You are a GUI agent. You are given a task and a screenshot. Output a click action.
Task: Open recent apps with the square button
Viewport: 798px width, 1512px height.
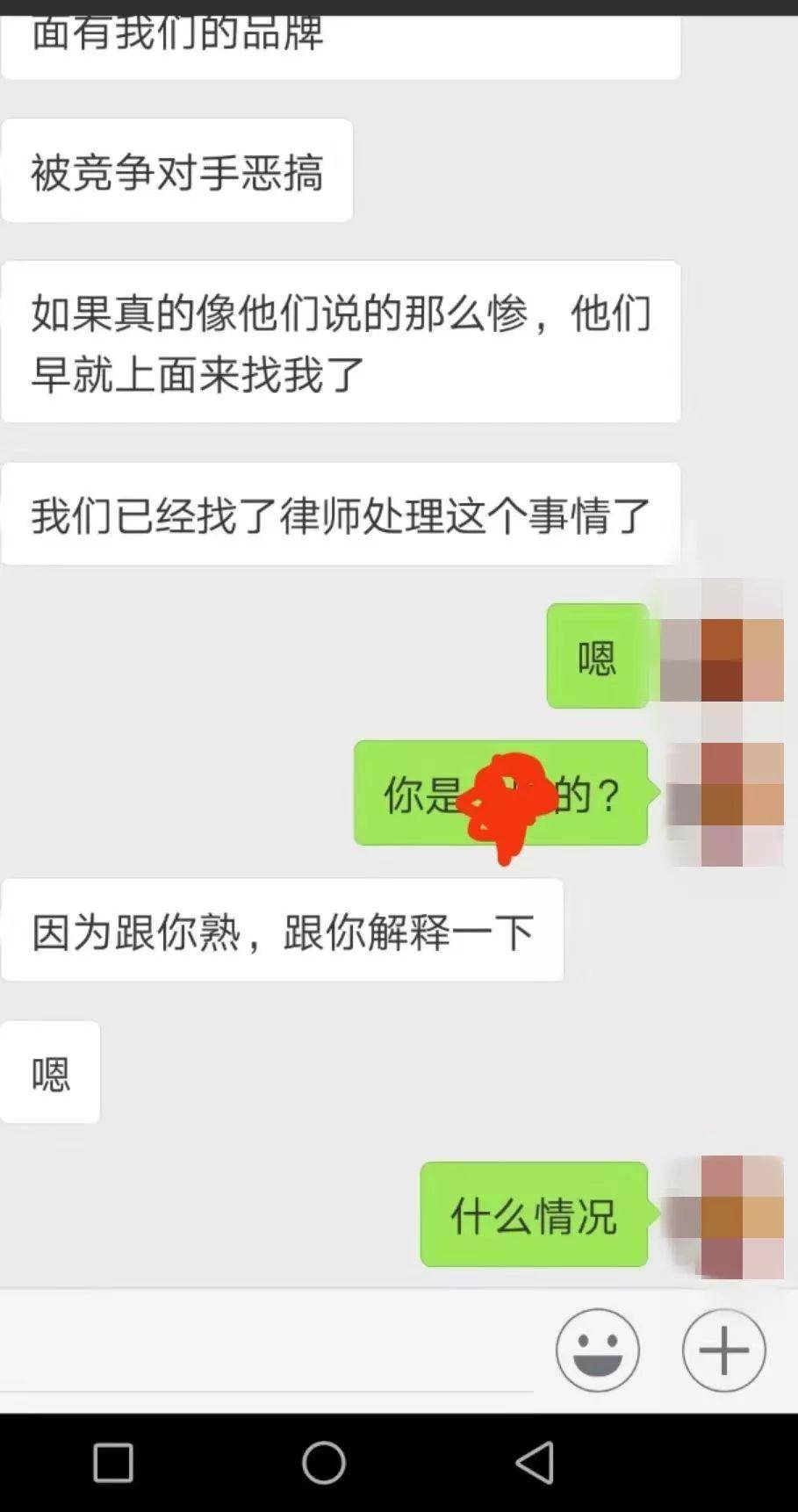point(113,1463)
